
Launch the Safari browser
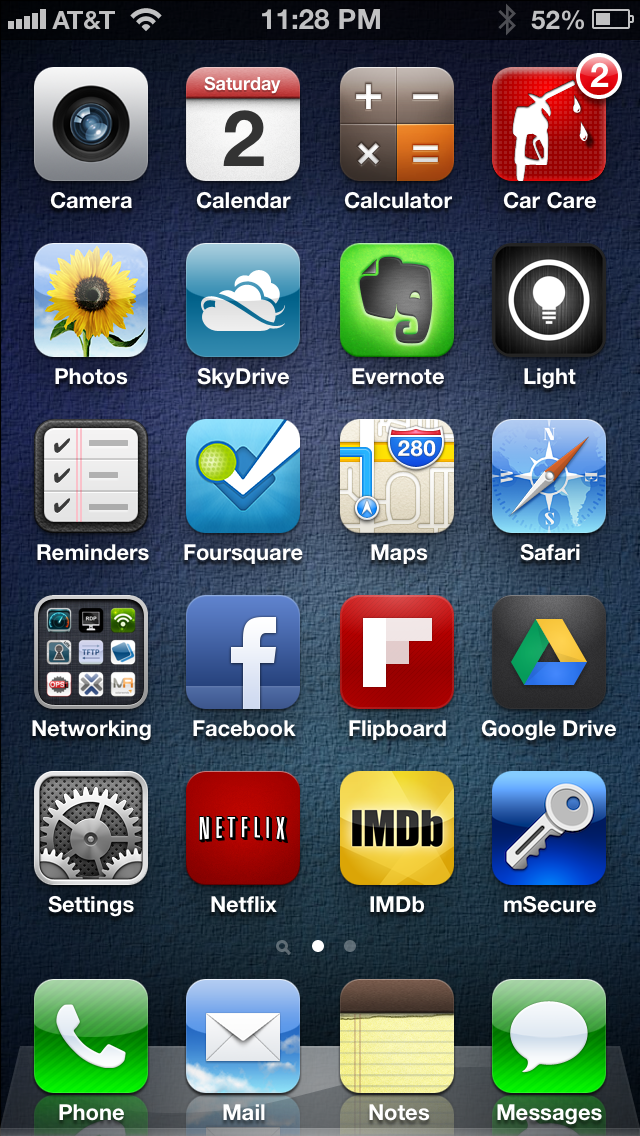(x=549, y=476)
